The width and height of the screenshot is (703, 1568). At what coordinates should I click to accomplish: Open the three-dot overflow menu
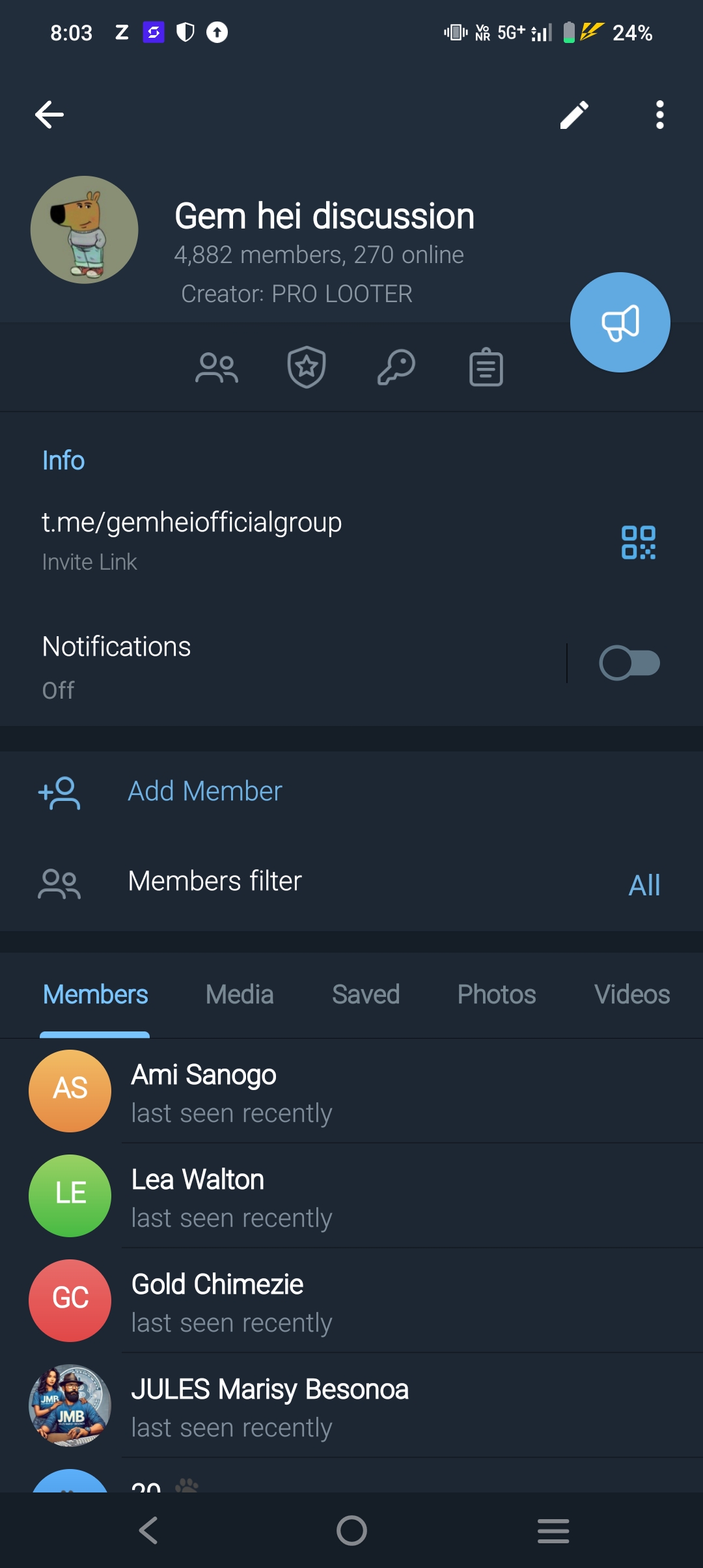[659, 115]
